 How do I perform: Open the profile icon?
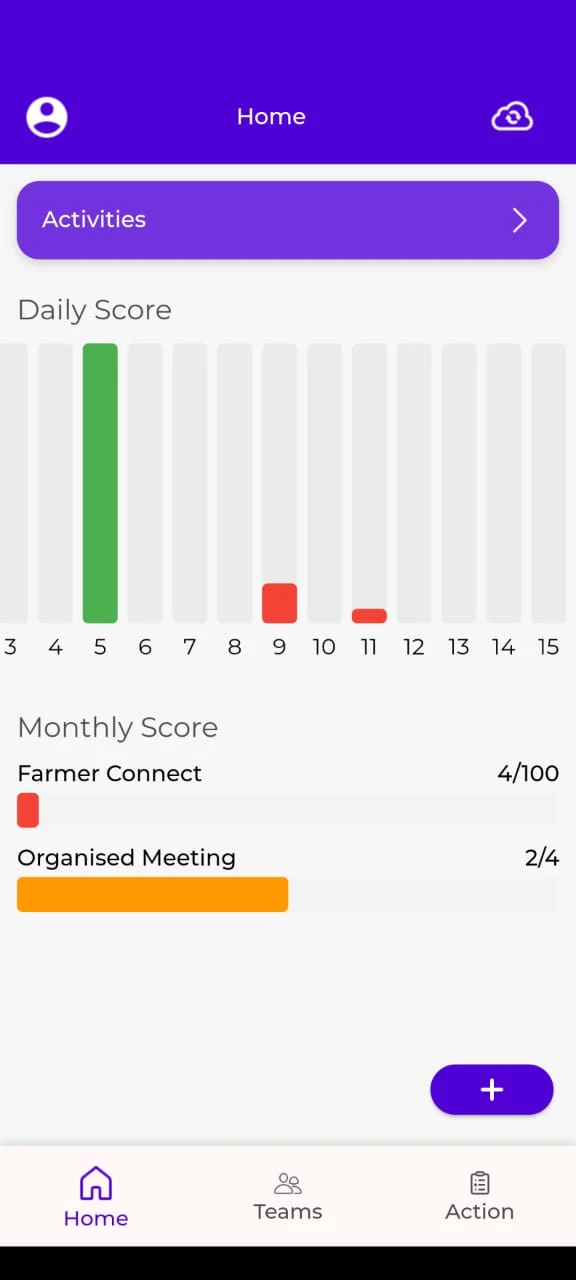coord(46,117)
